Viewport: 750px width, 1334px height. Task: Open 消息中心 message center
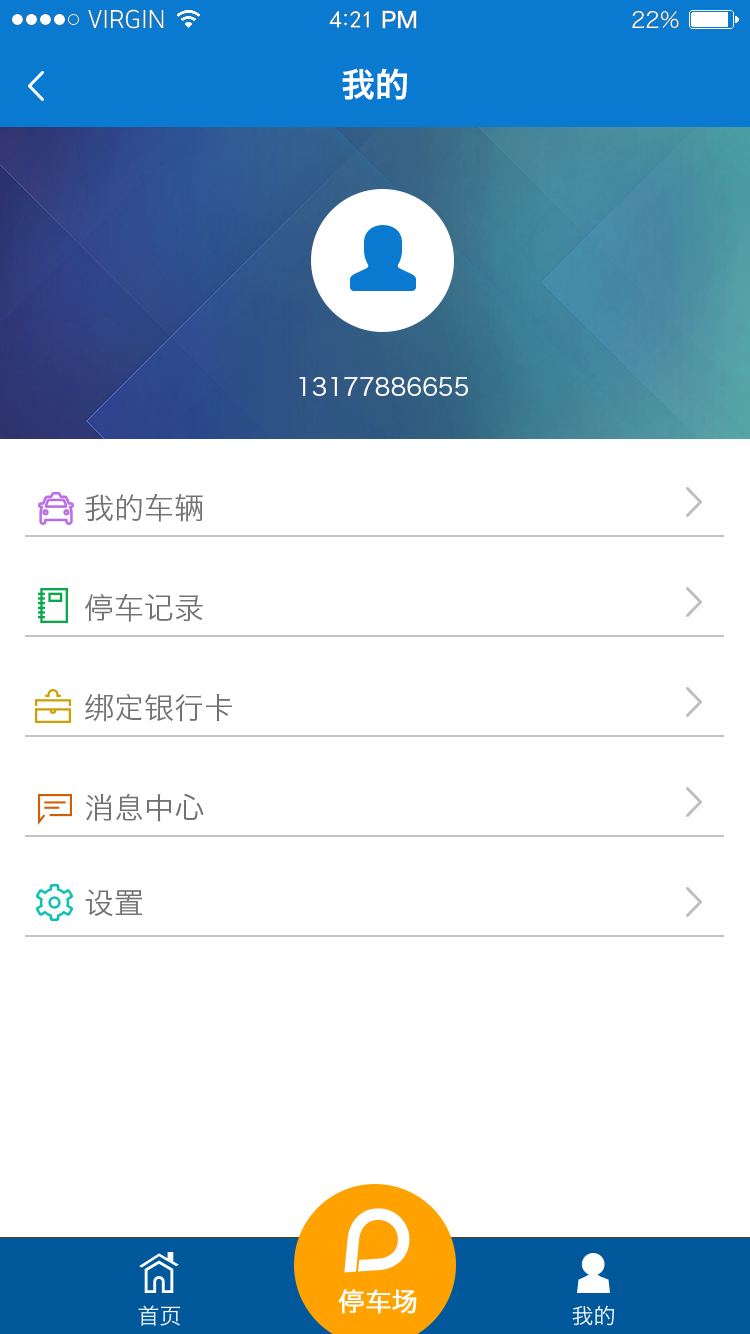click(374, 806)
